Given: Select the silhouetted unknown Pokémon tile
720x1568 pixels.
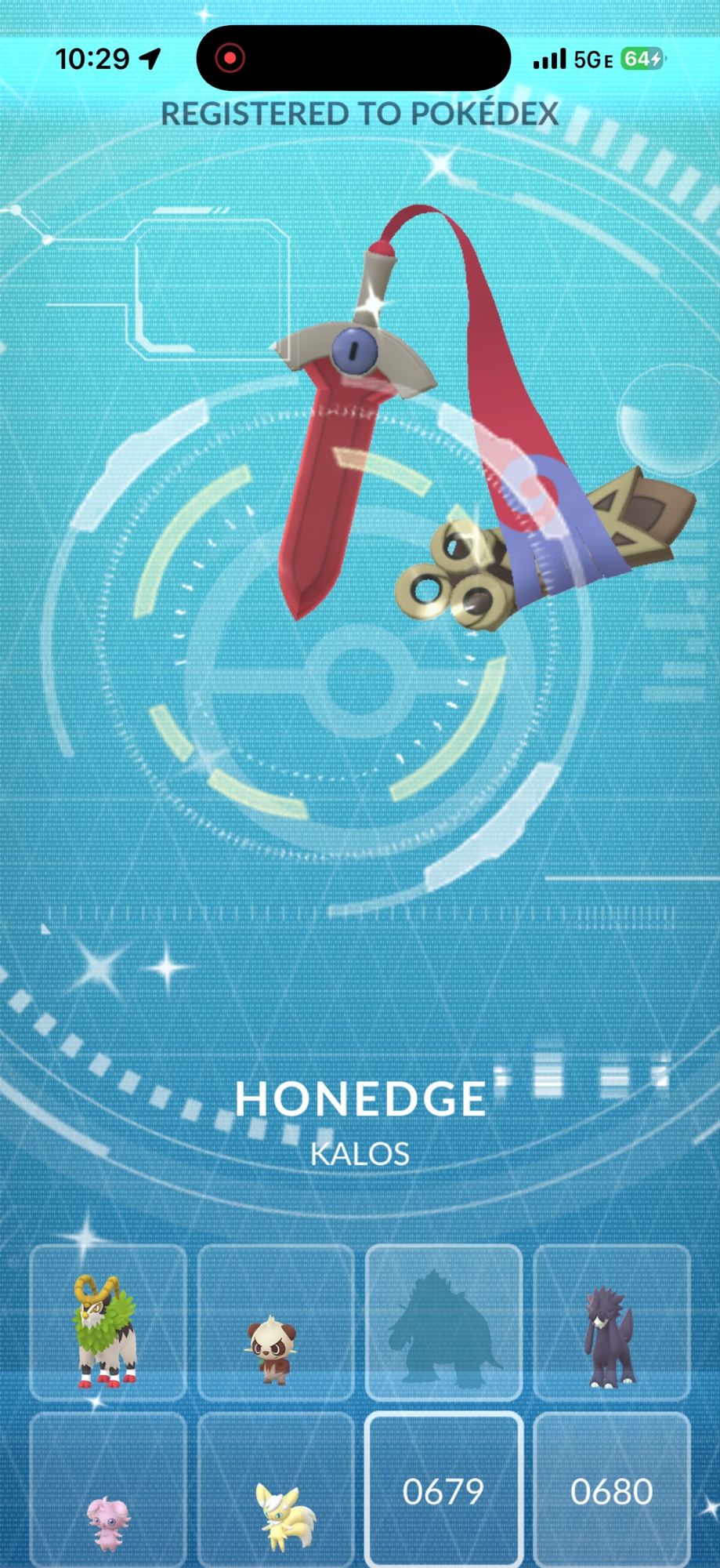Looking at the screenshot, I should [x=443, y=1322].
